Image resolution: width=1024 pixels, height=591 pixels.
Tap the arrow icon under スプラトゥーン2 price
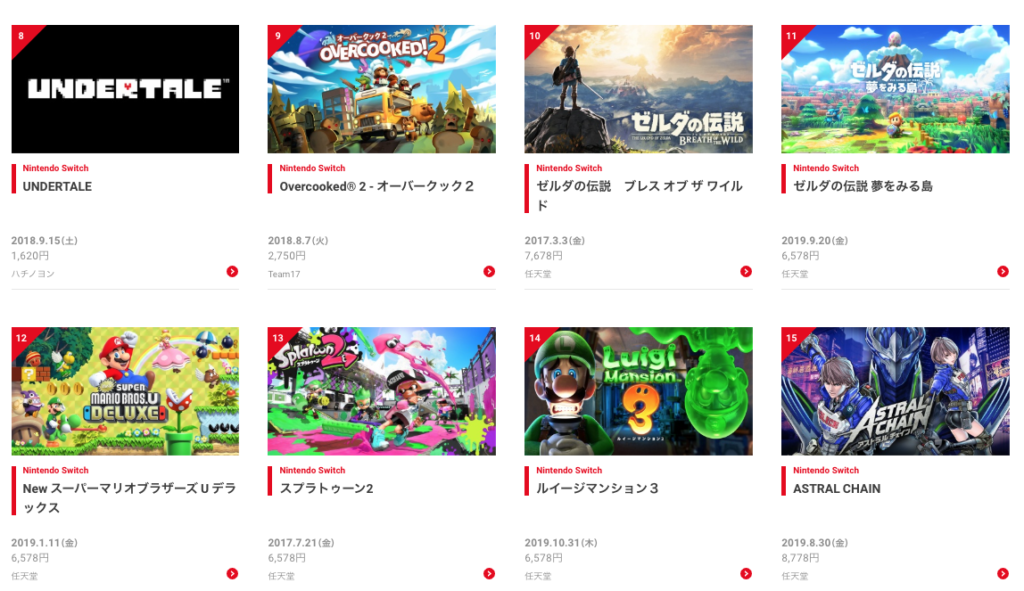[x=489, y=573]
